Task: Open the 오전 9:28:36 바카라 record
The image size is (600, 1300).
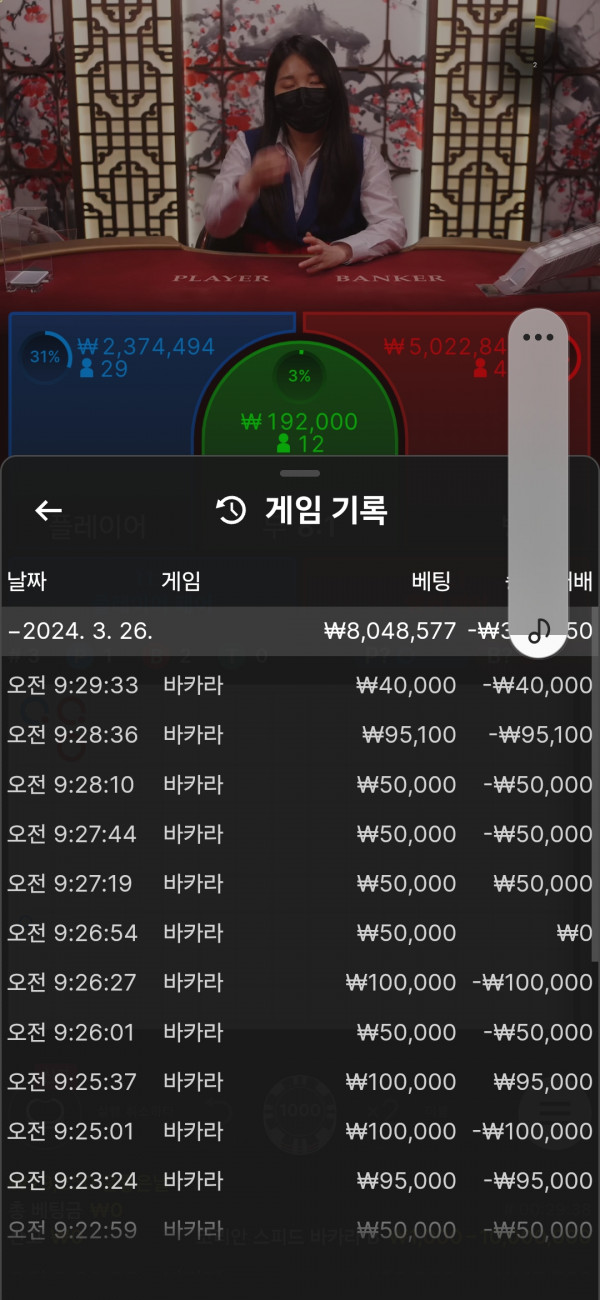Action: click(298, 735)
